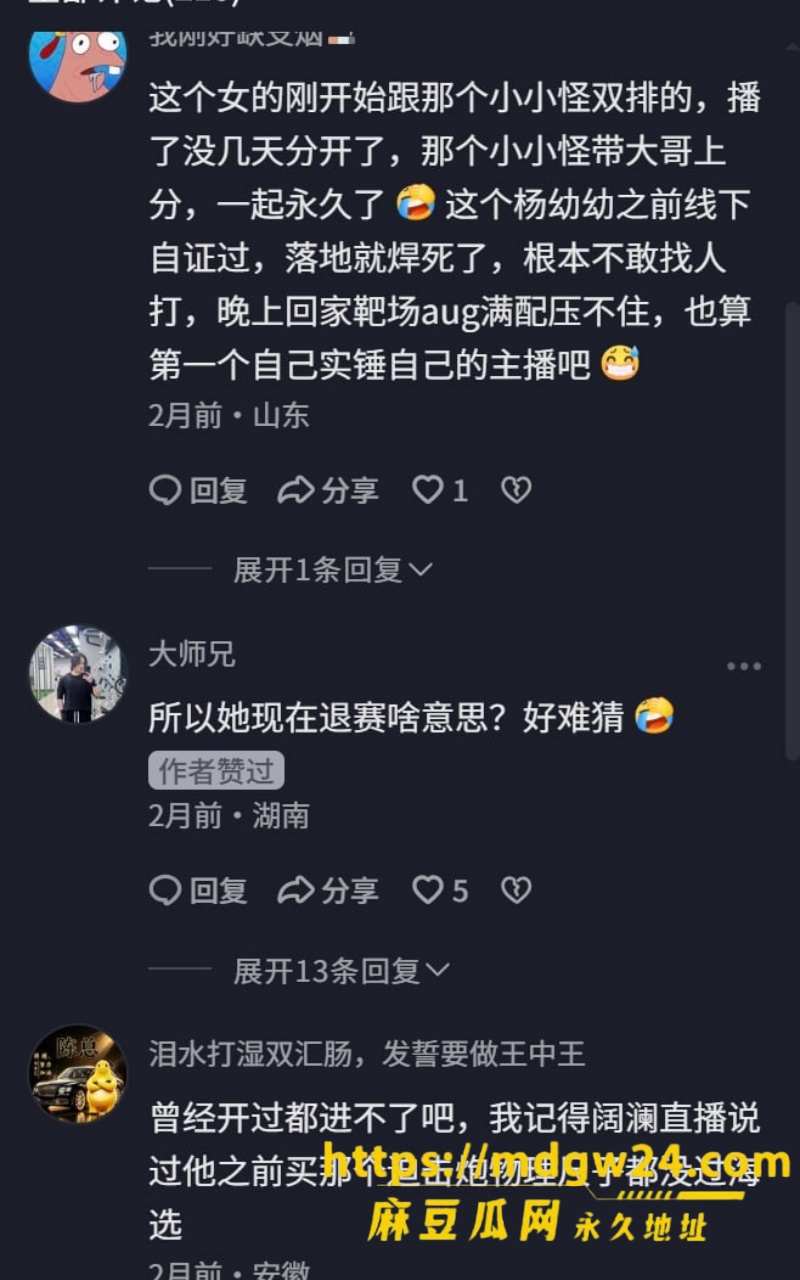Expand 展开1条回复
This screenshot has height=1280, width=800.
(x=333, y=570)
